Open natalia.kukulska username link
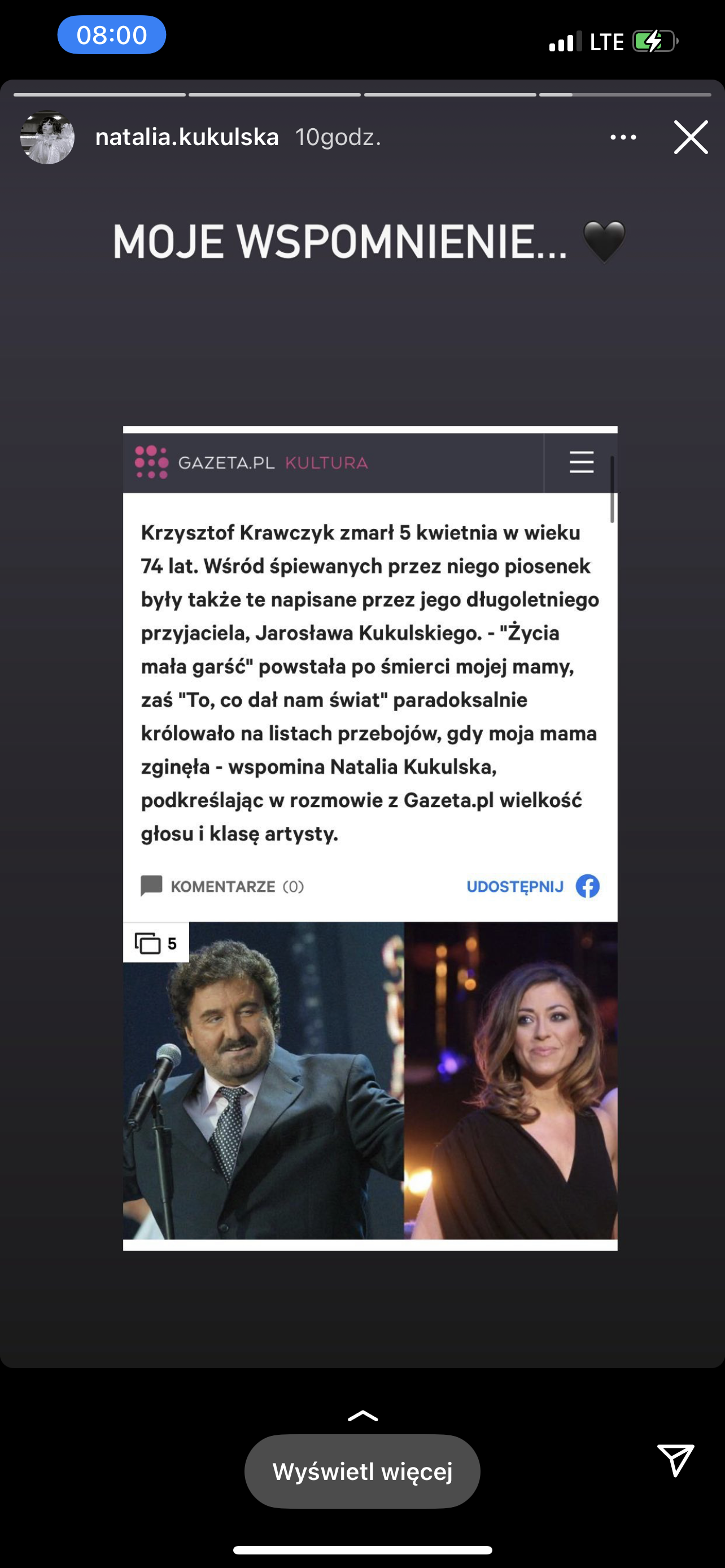The image size is (725, 1568). 187,138
